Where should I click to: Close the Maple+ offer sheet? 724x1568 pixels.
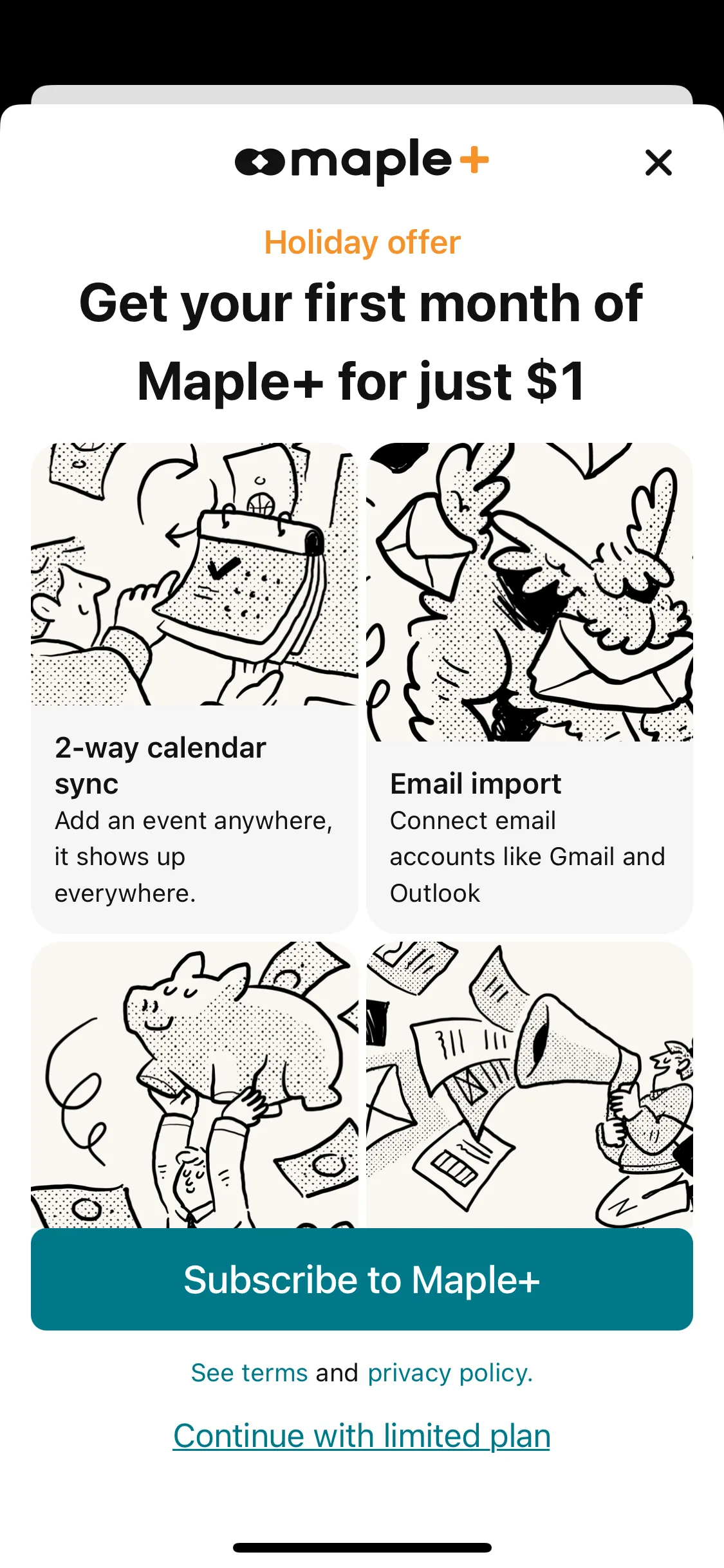pyautogui.click(x=658, y=162)
